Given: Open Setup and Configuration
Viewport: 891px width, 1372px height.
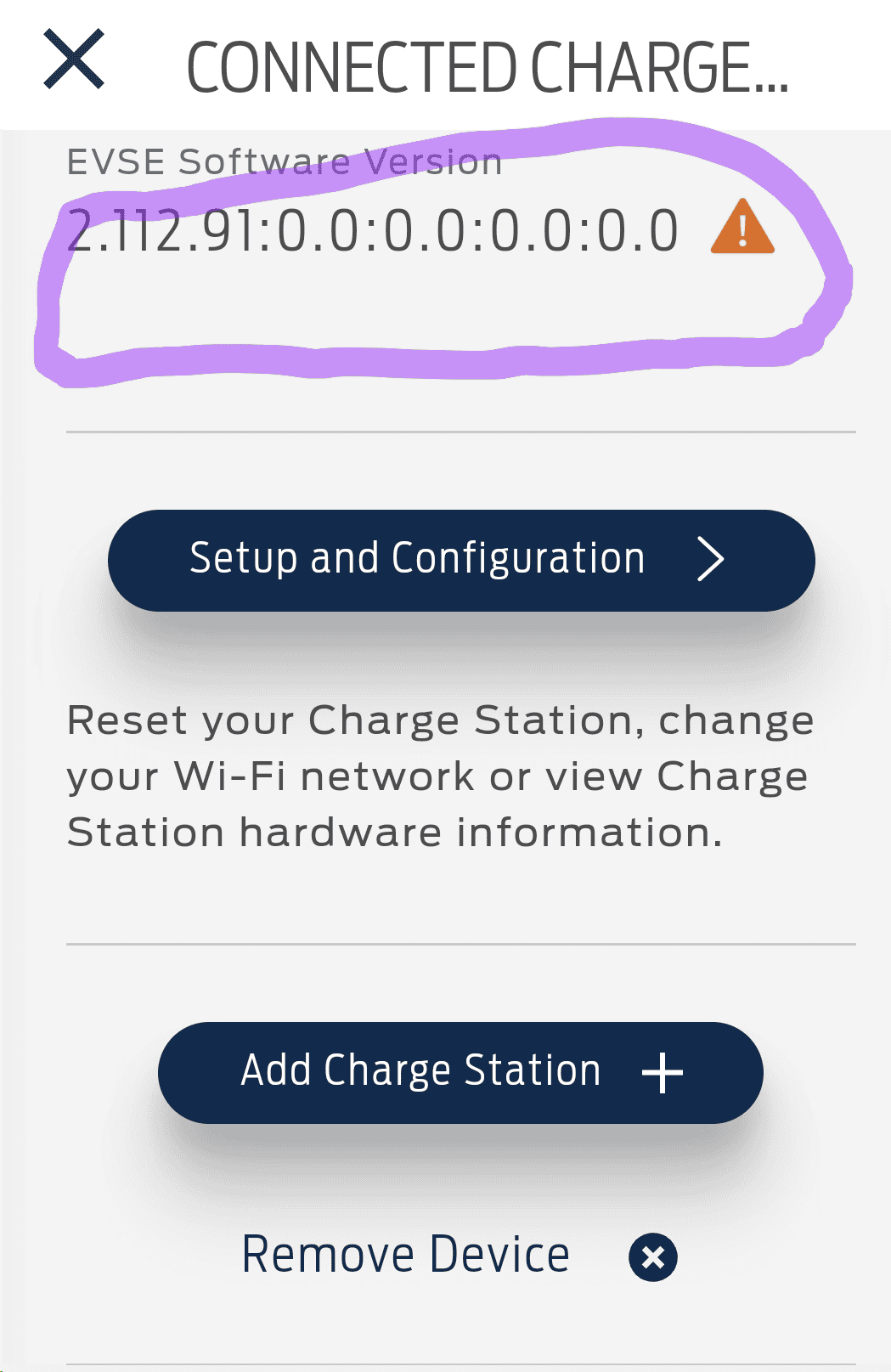Looking at the screenshot, I should 460,560.
